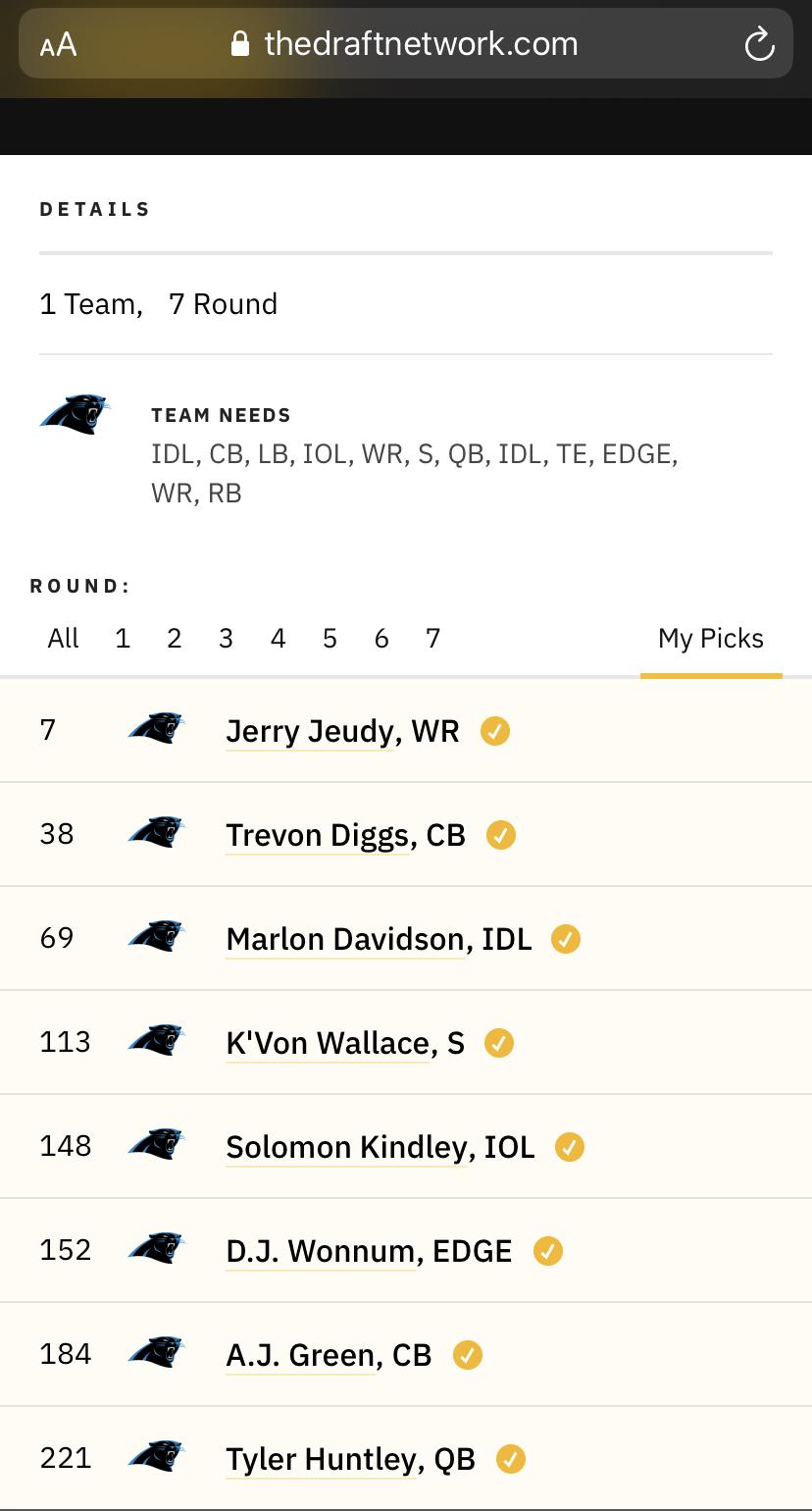The height and width of the screenshot is (1511, 812).
Task: Tap Solomon Kindley's name link
Action: point(346,1148)
